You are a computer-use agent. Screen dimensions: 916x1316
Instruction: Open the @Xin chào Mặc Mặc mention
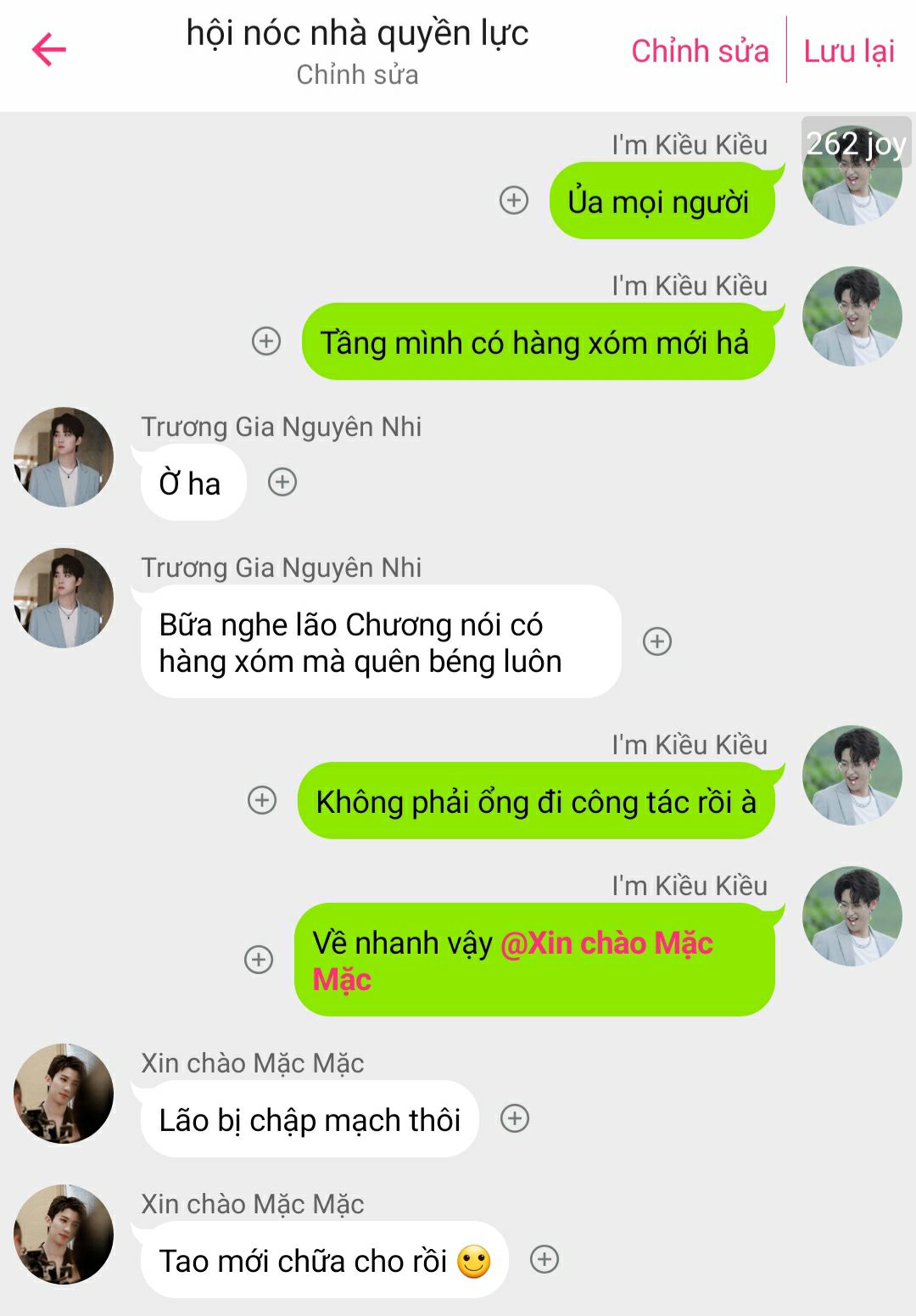point(606,944)
